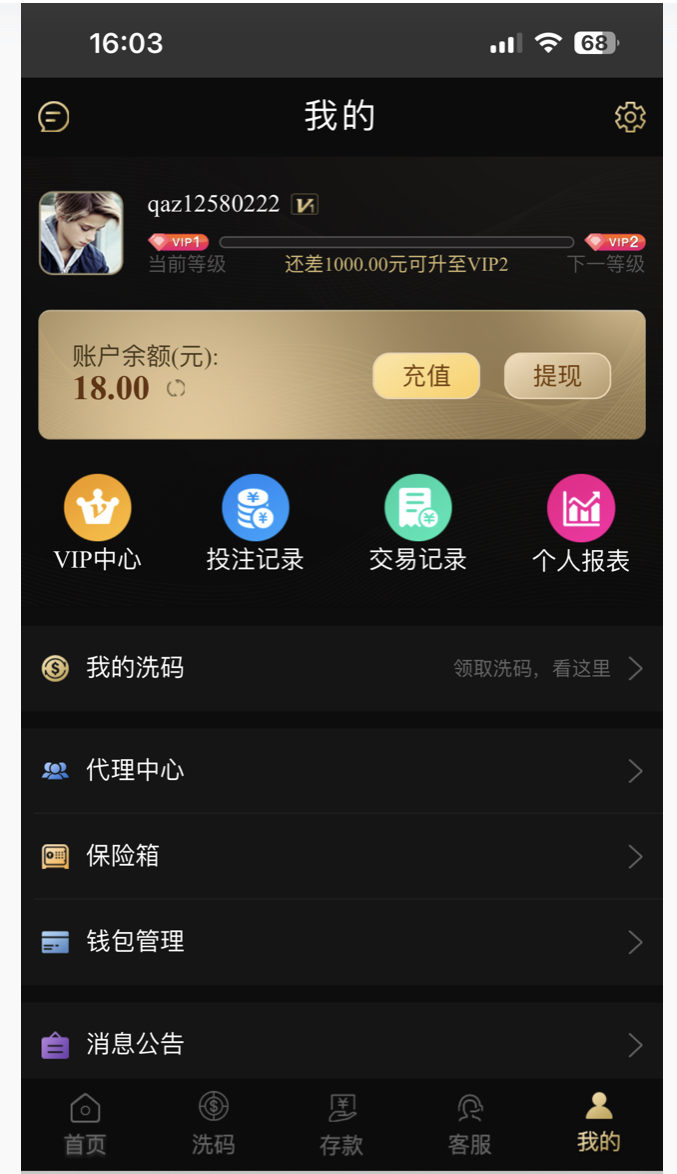The width and height of the screenshot is (677, 1174).
Task: Switch to the 洗码 tab
Action: point(213,1123)
